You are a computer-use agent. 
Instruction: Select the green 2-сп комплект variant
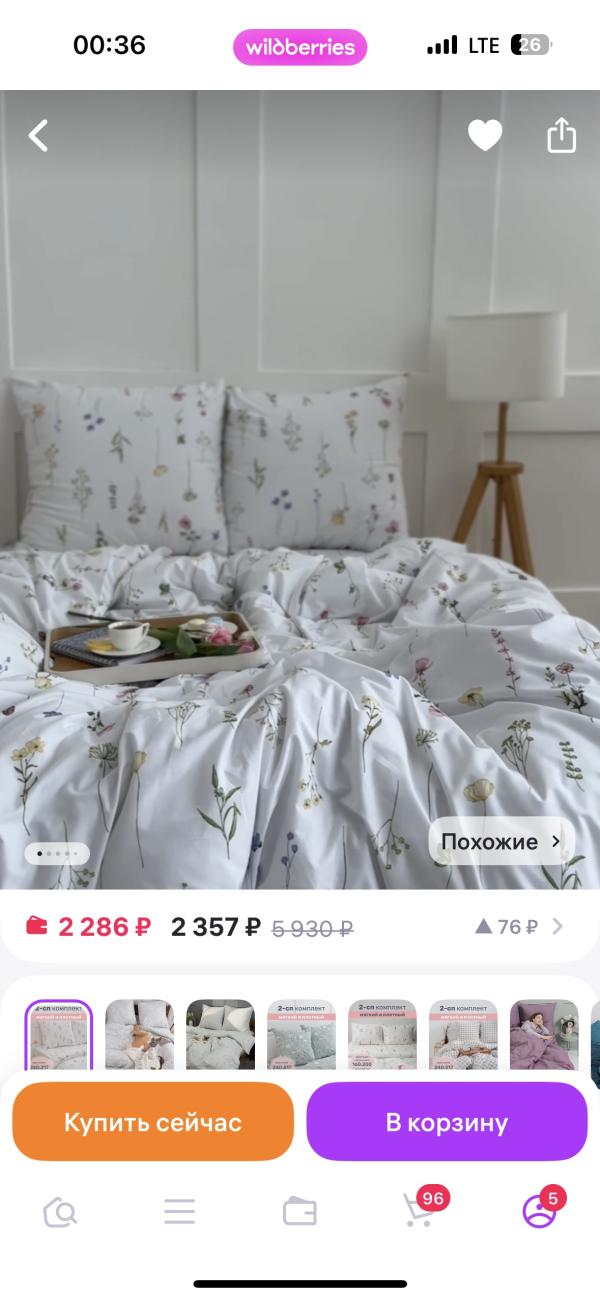pyautogui.click(x=301, y=1036)
